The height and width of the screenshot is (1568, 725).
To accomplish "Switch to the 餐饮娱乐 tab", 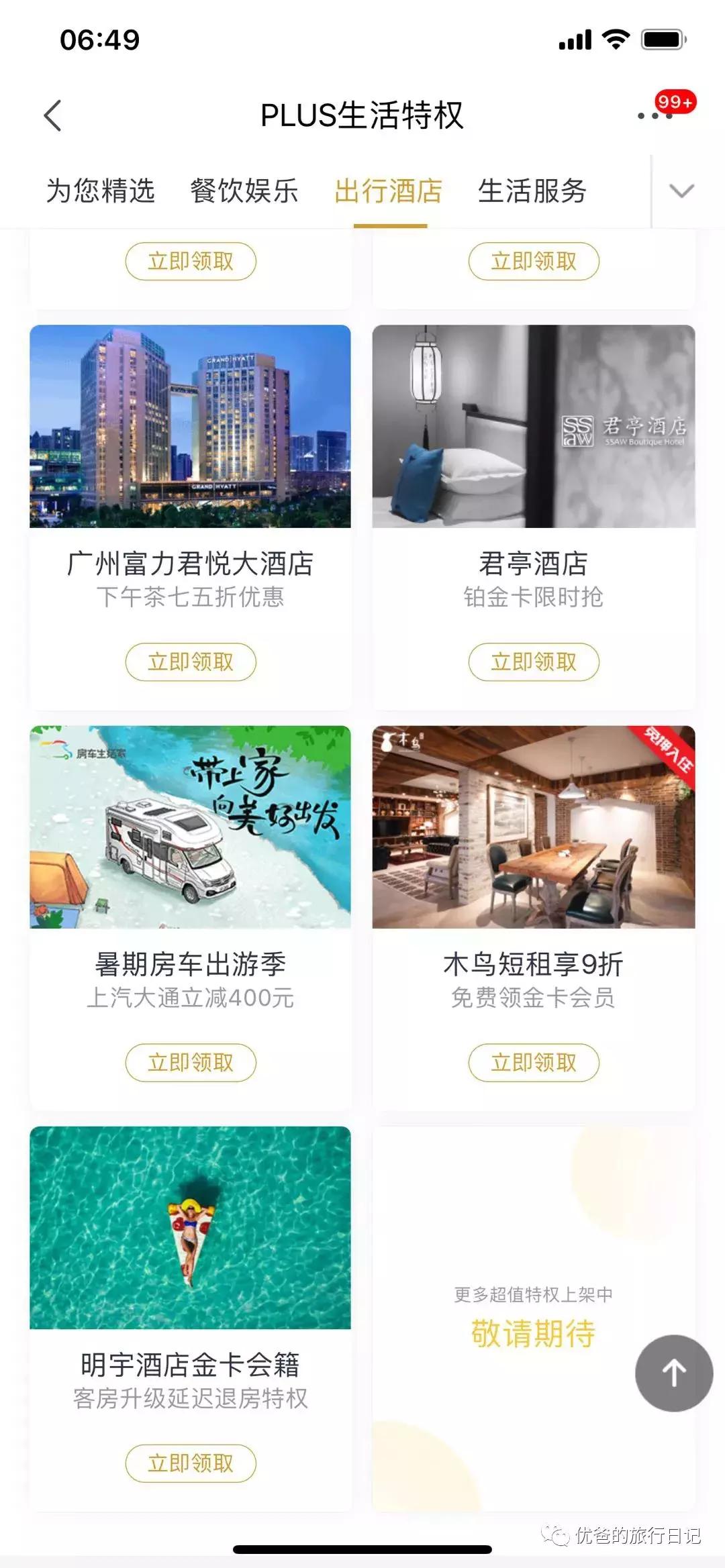I will pyautogui.click(x=244, y=193).
